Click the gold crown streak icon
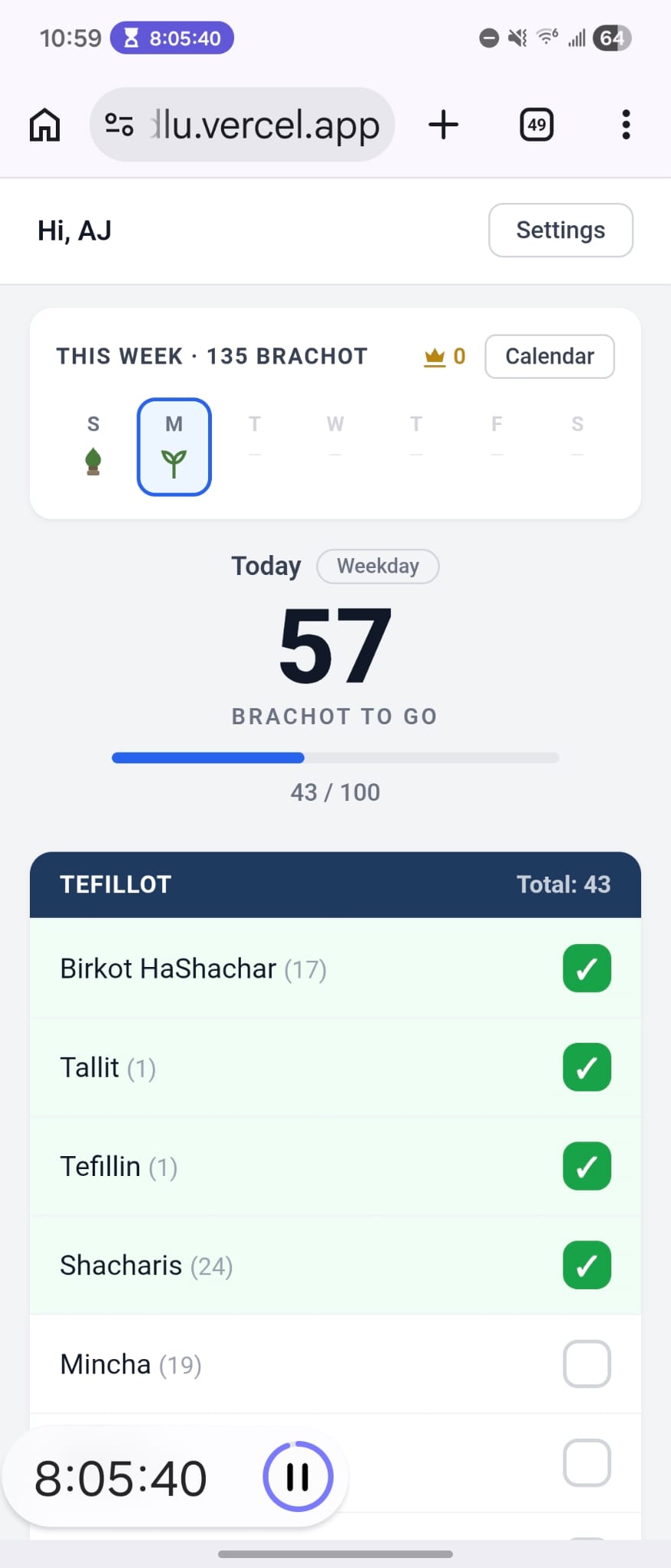Image resolution: width=671 pixels, height=1568 pixels. pos(435,355)
